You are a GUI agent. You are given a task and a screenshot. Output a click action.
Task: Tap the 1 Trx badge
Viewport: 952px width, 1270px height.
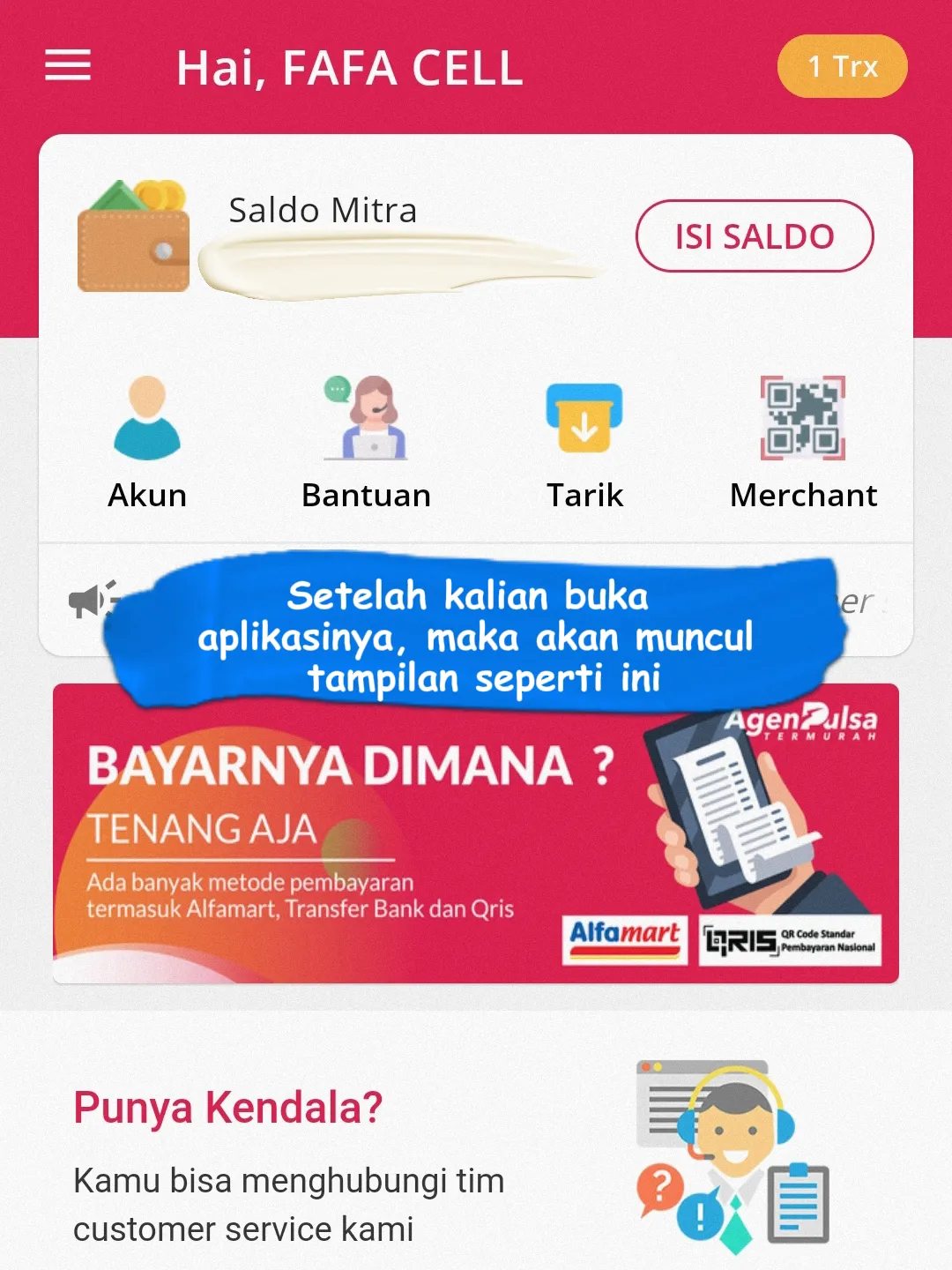[x=842, y=66]
